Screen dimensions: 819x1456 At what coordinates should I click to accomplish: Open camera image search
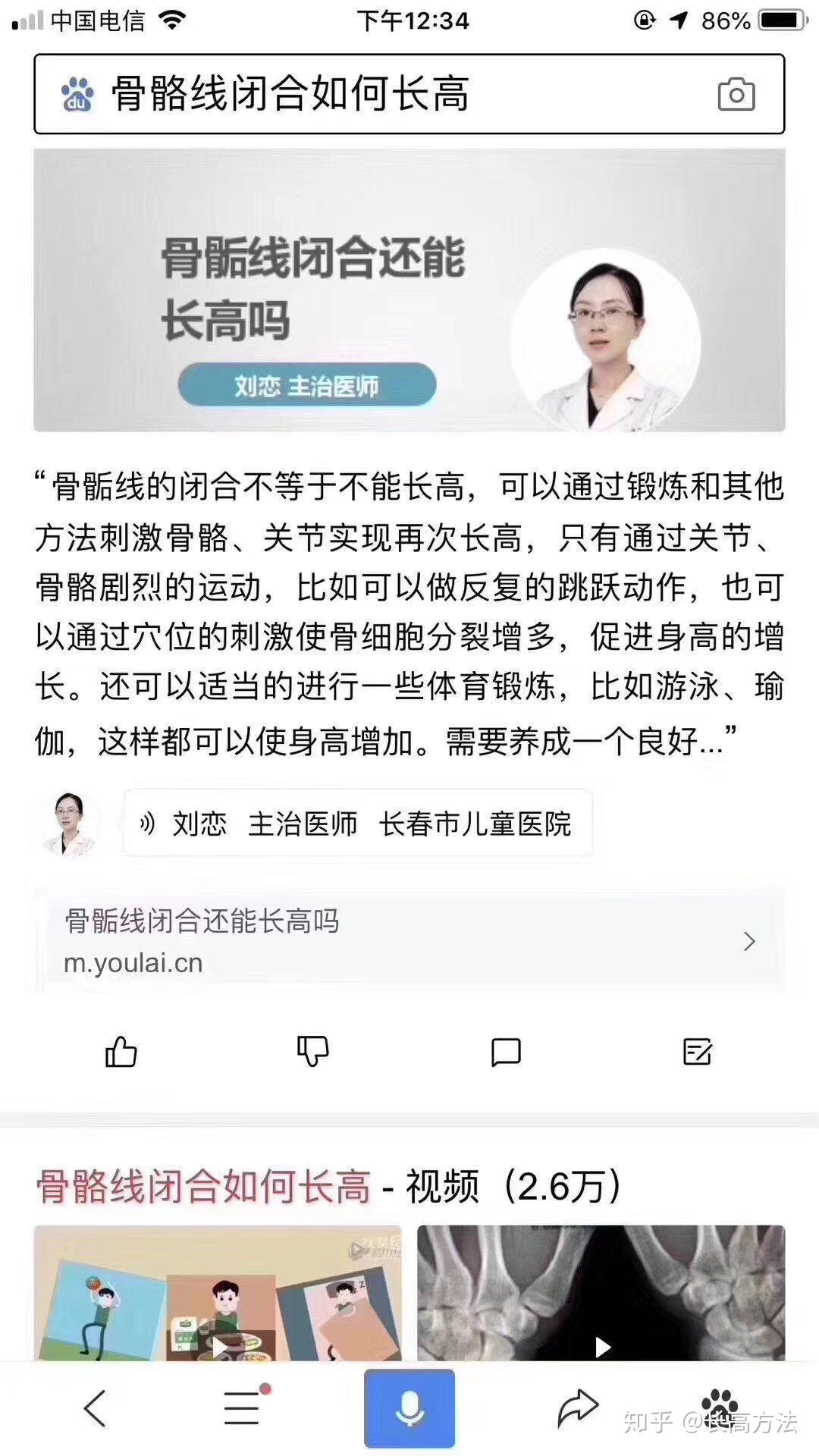click(x=736, y=94)
